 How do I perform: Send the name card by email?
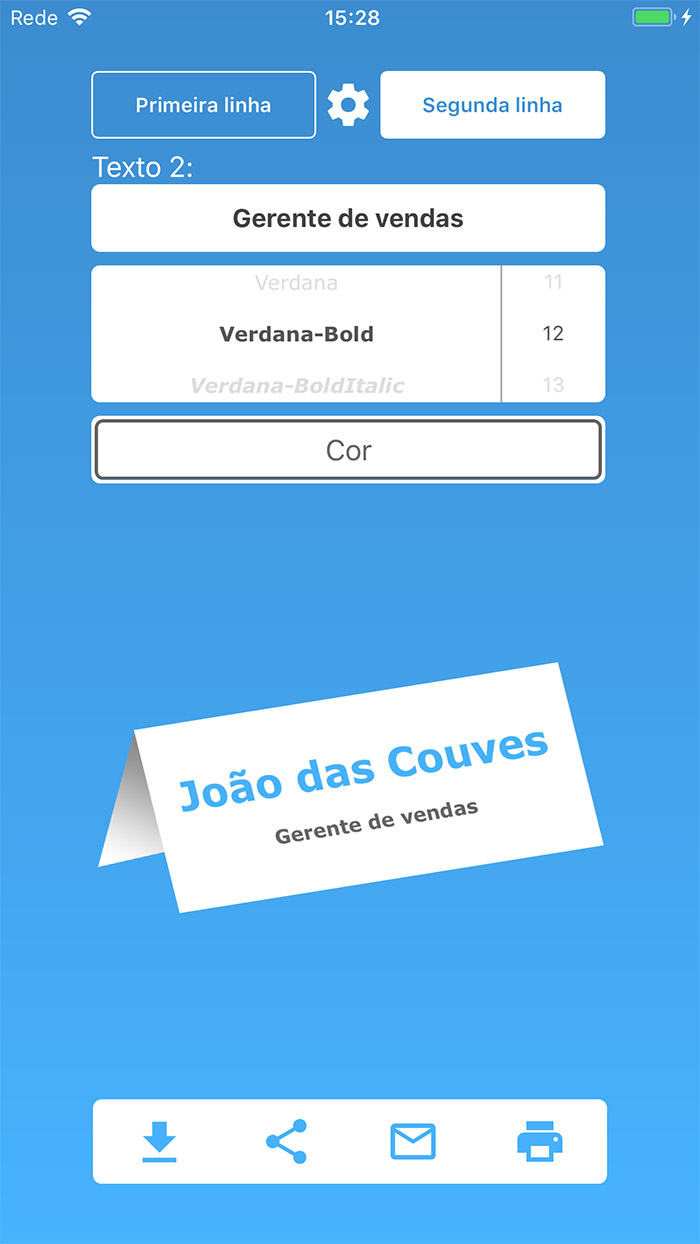413,1141
